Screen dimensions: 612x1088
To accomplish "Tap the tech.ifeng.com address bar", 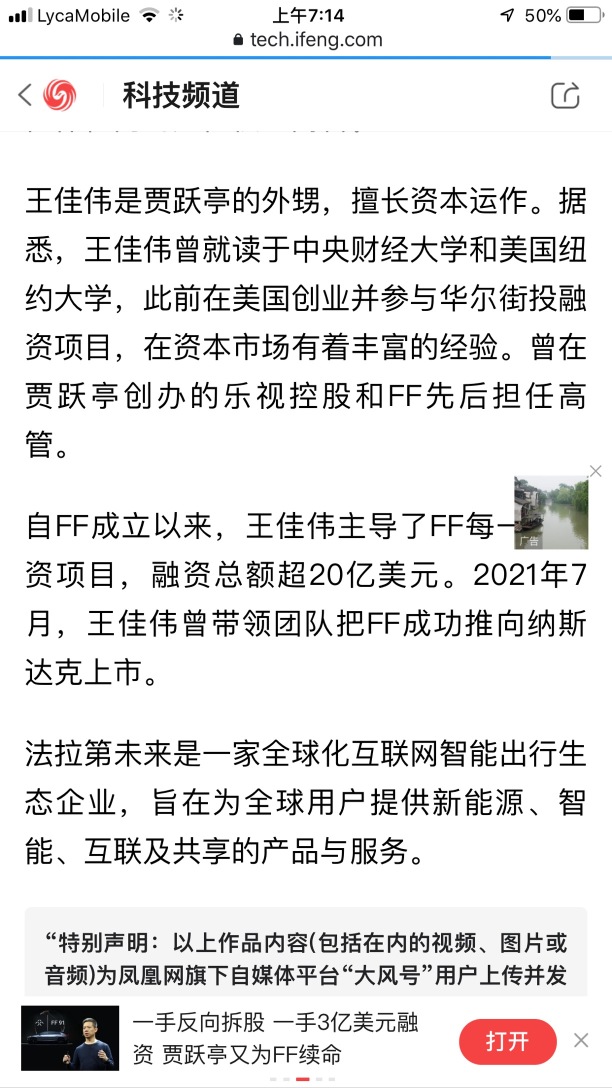I will [308, 40].
